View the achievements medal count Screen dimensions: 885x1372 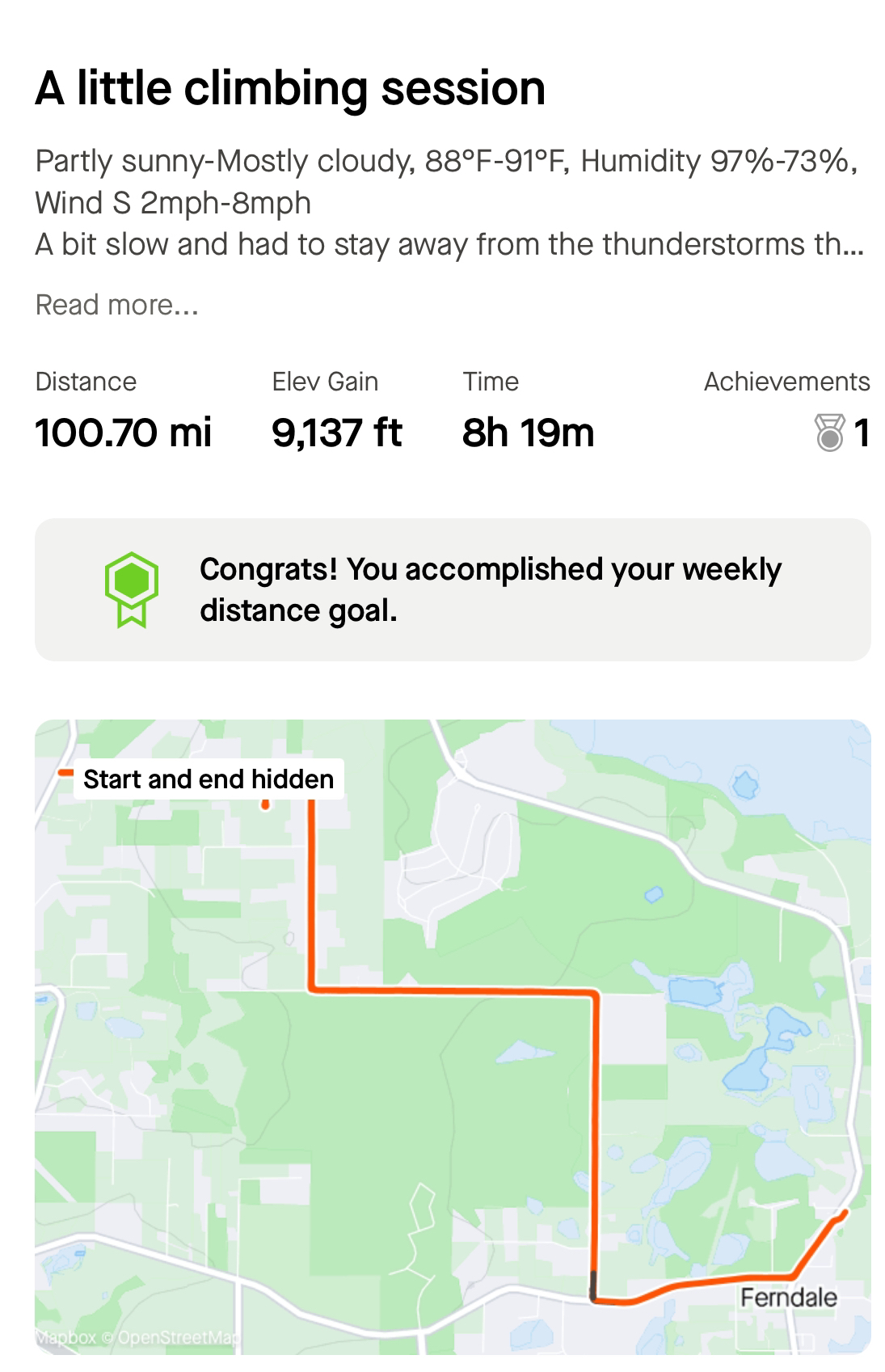842,433
